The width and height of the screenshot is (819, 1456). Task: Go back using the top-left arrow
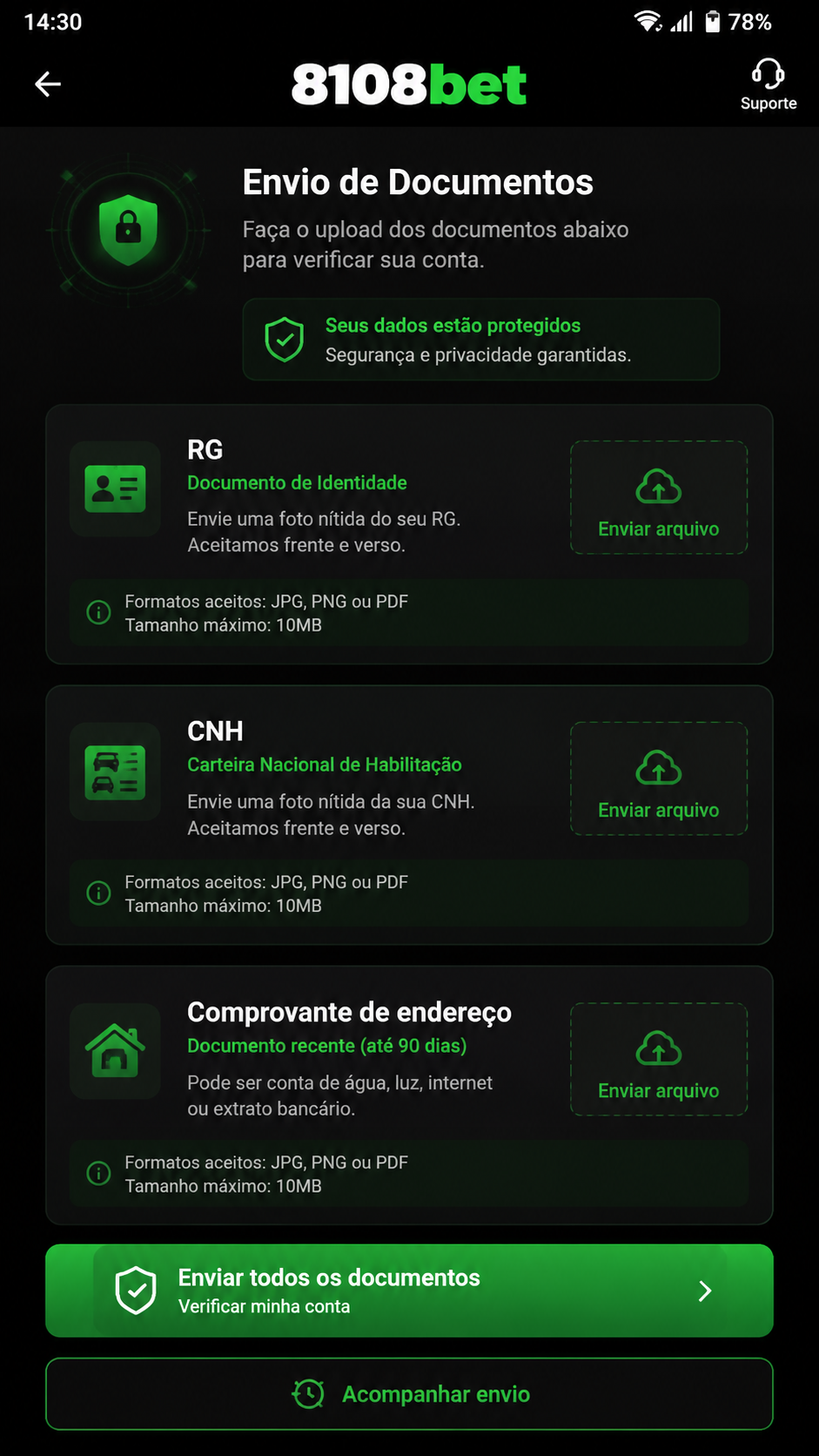coord(48,84)
